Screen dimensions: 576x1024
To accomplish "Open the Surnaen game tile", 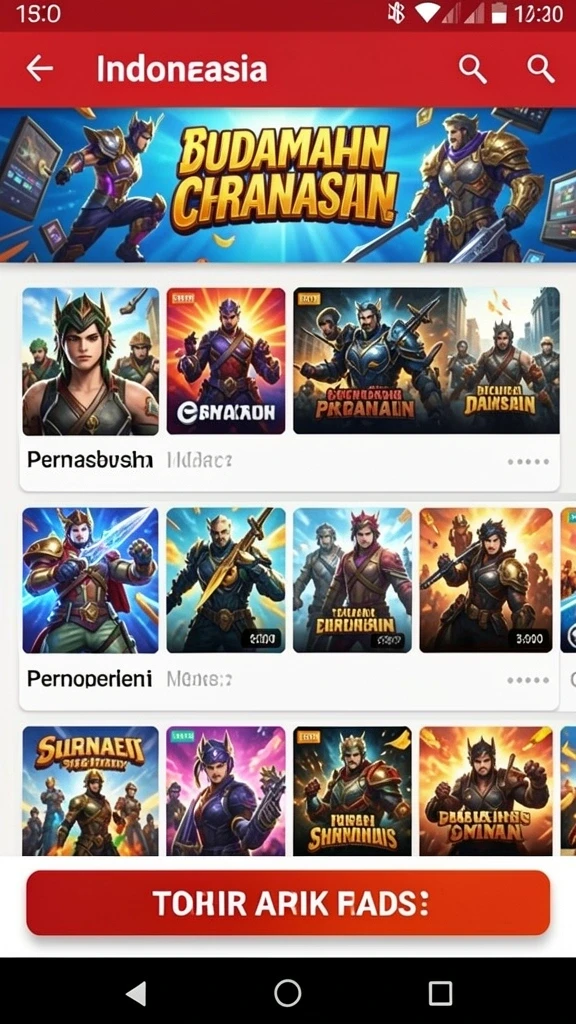I will pyautogui.click(x=90, y=791).
